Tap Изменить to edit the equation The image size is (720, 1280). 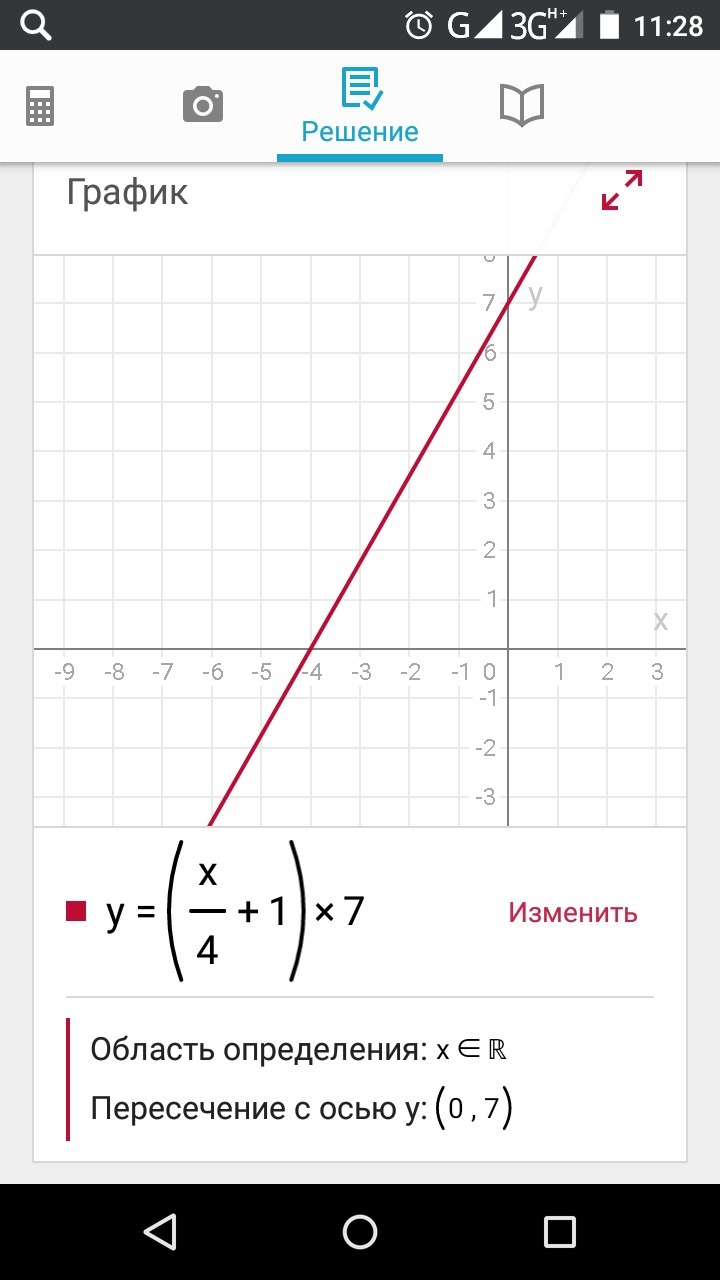pos(573,912)
